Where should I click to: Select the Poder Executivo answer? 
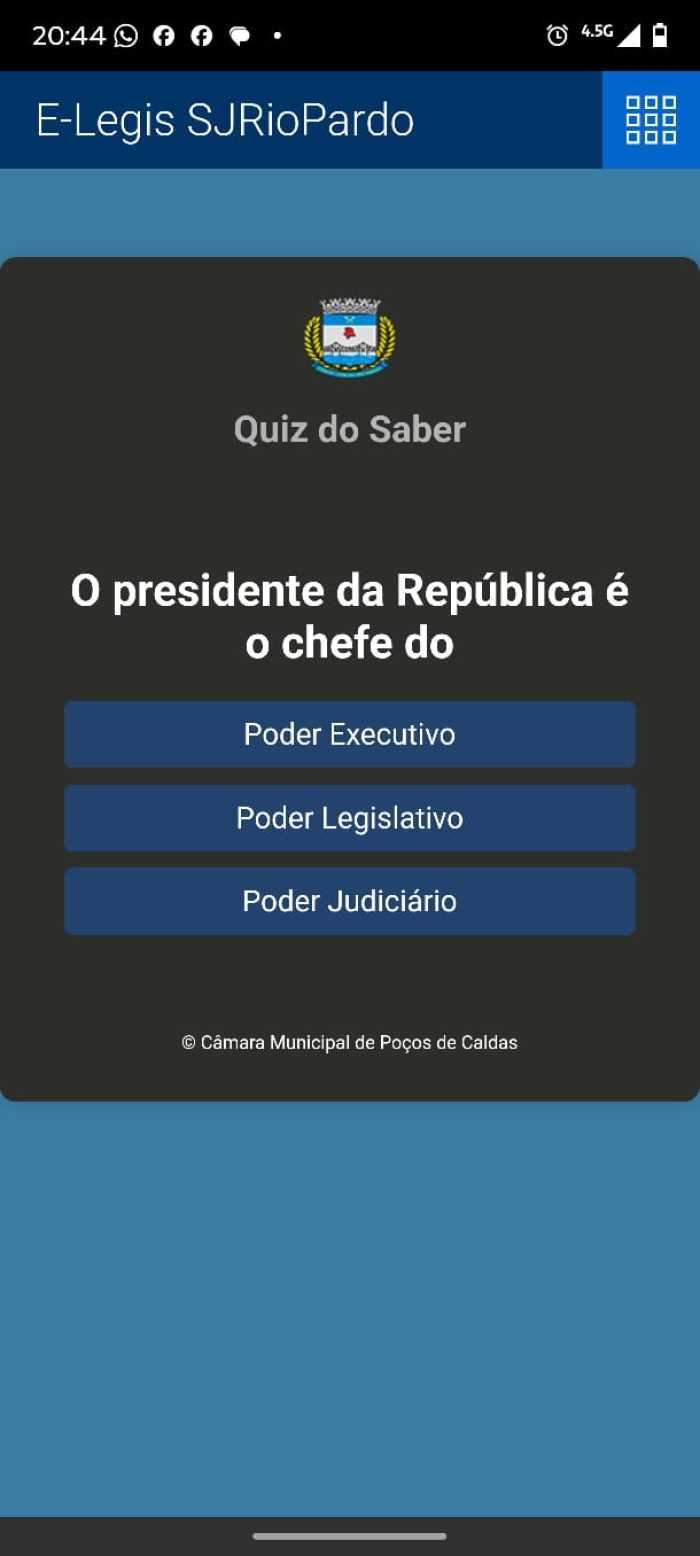pos(350,734)
